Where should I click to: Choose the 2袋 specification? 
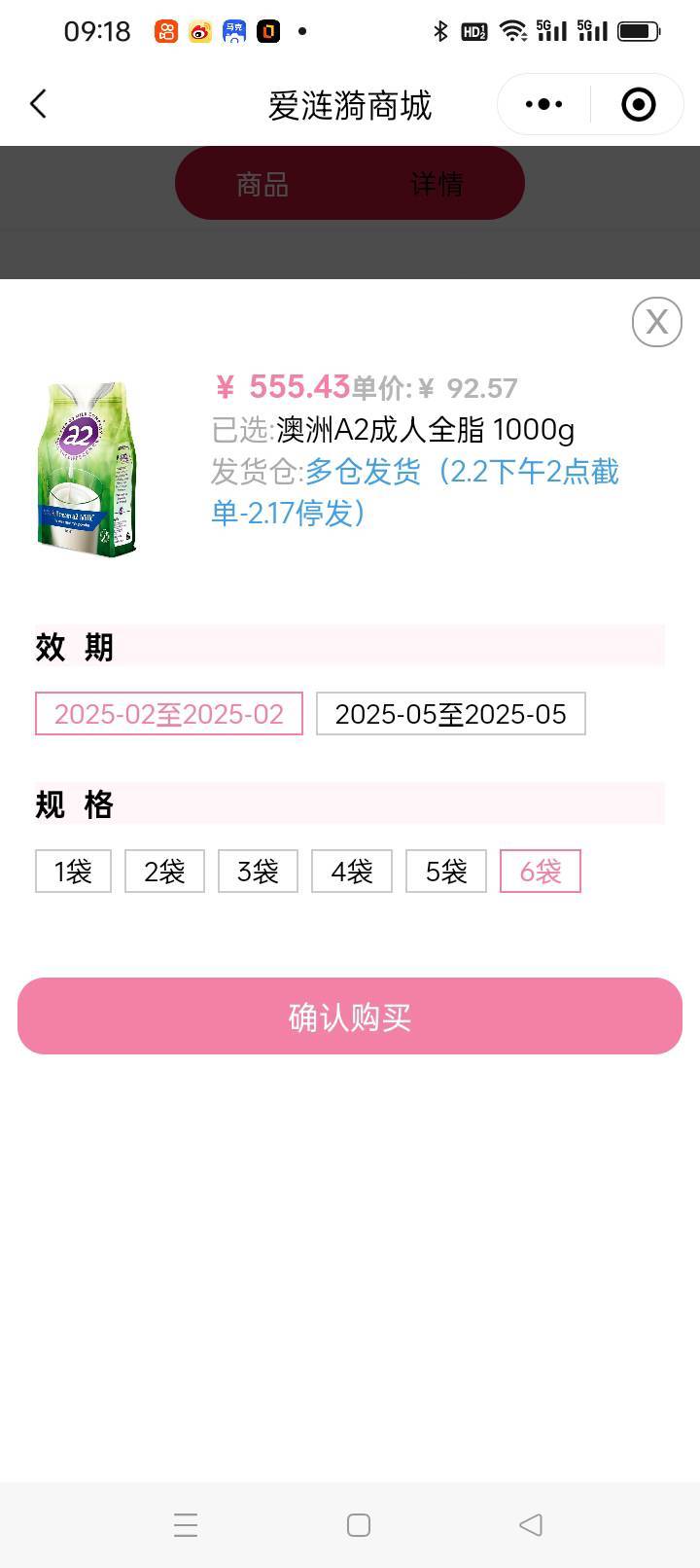pyautogui.click(x=164, y=871)
